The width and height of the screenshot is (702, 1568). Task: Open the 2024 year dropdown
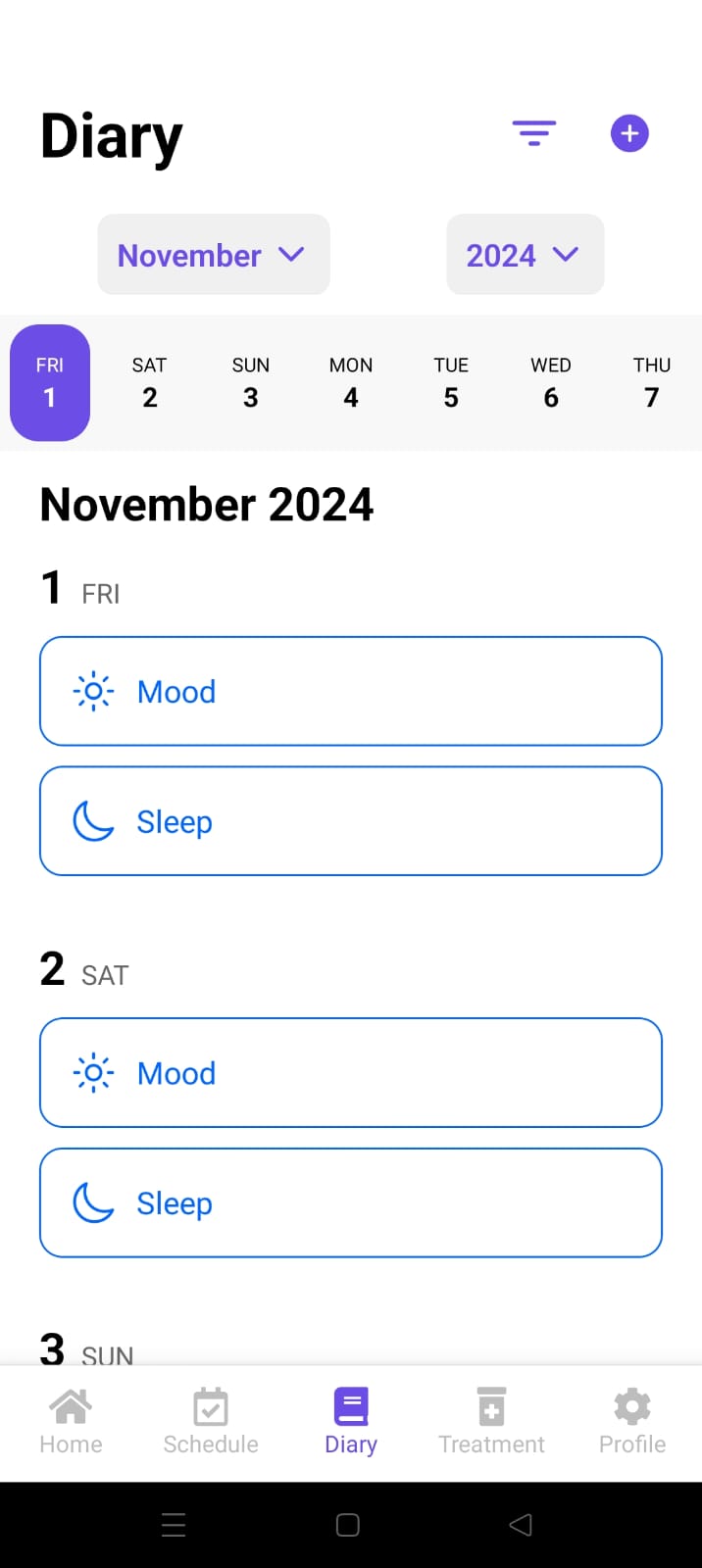click(525, 255)
